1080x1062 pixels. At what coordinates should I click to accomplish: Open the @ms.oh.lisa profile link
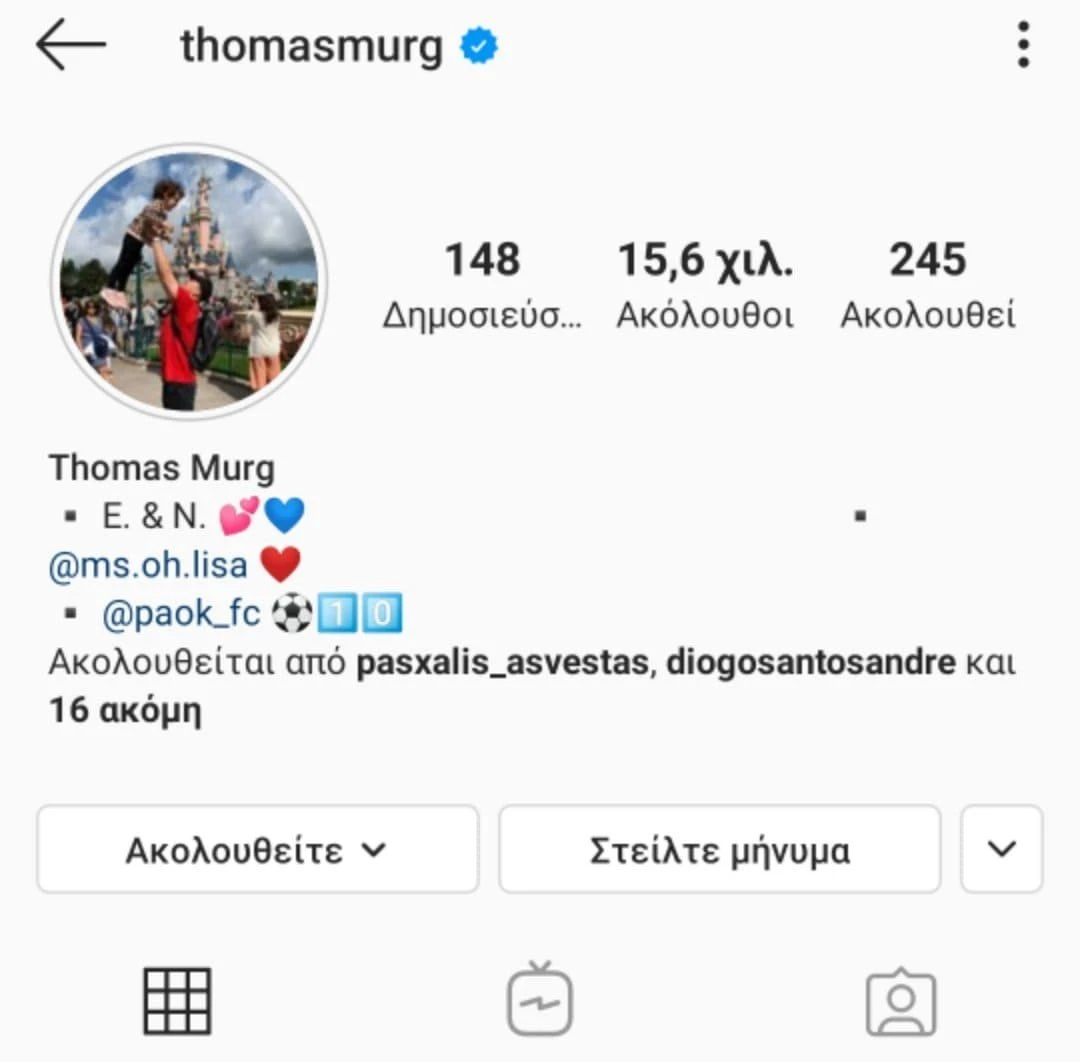tap(148, 565)
